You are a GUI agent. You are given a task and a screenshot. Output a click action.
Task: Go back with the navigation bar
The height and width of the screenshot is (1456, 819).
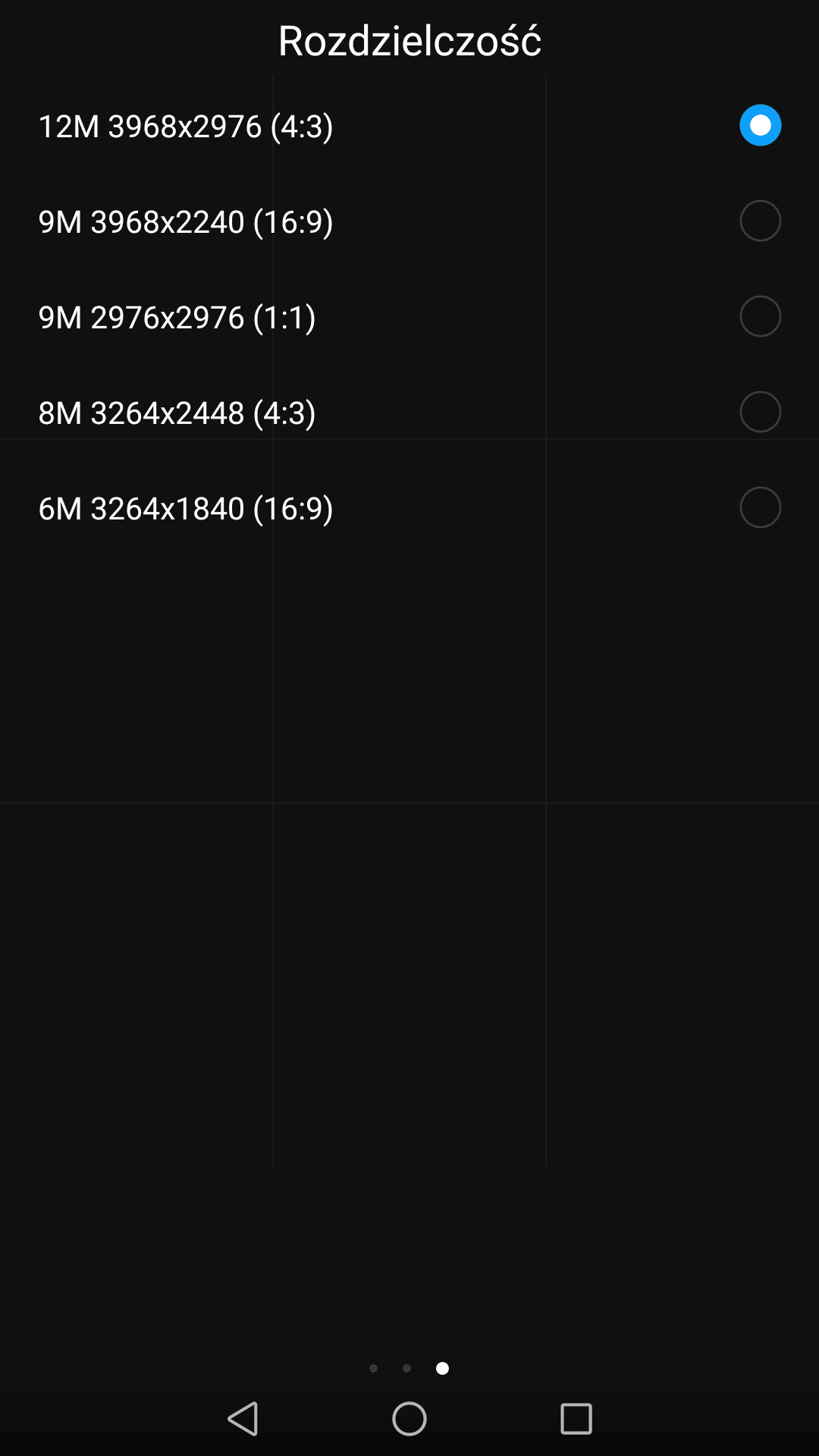243,1418
